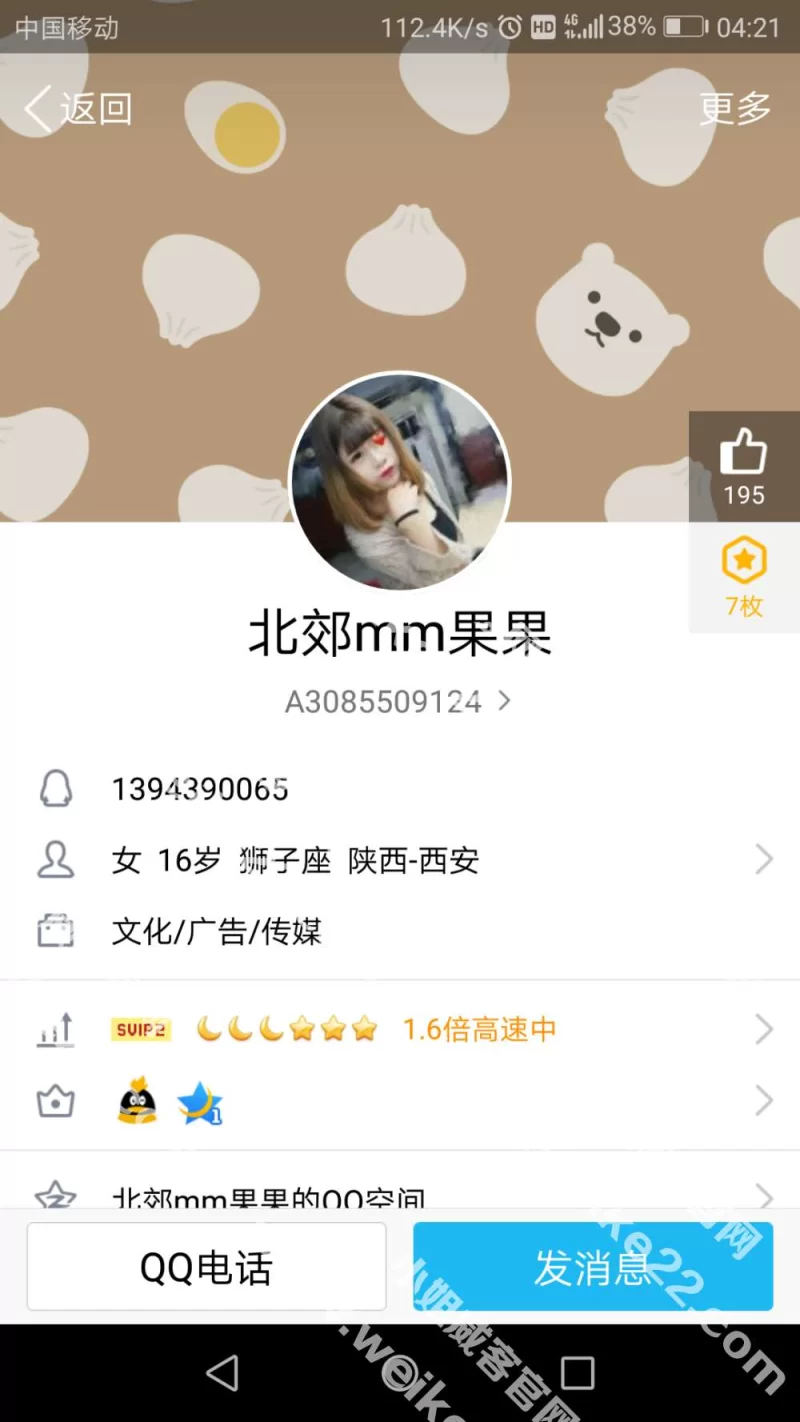Like this profile with thumbs-up

744,466
